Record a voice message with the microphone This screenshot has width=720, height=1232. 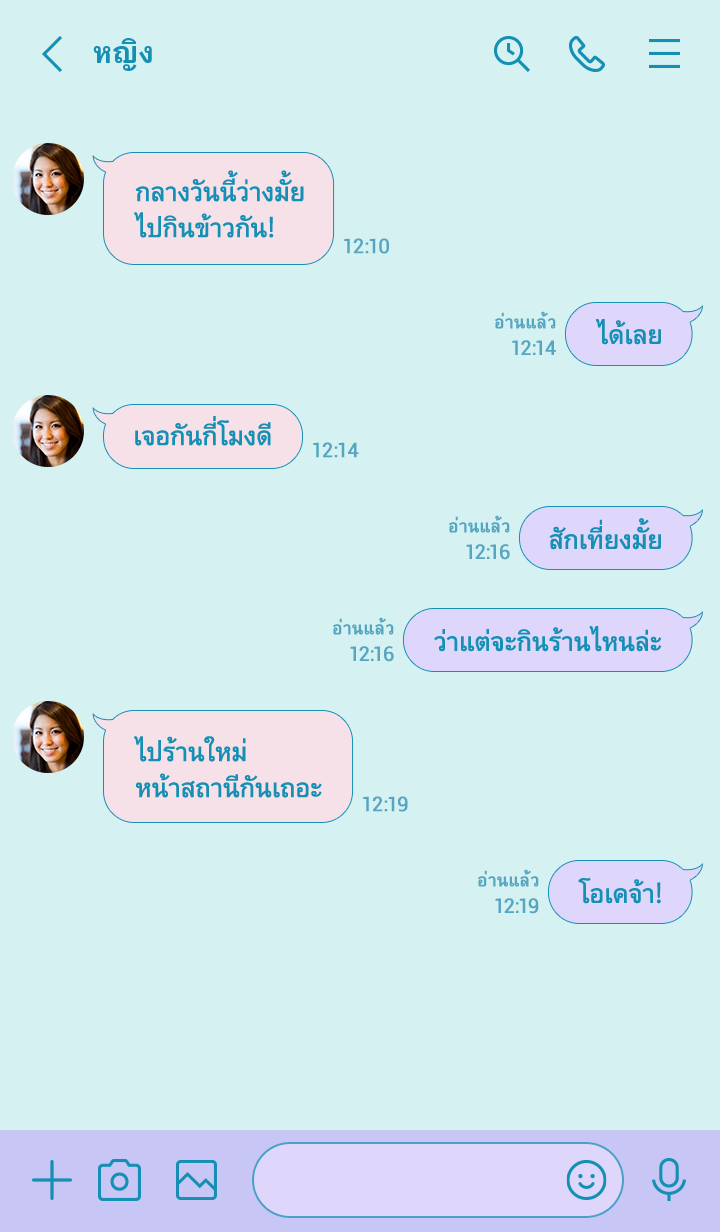tap(668, 1180)
